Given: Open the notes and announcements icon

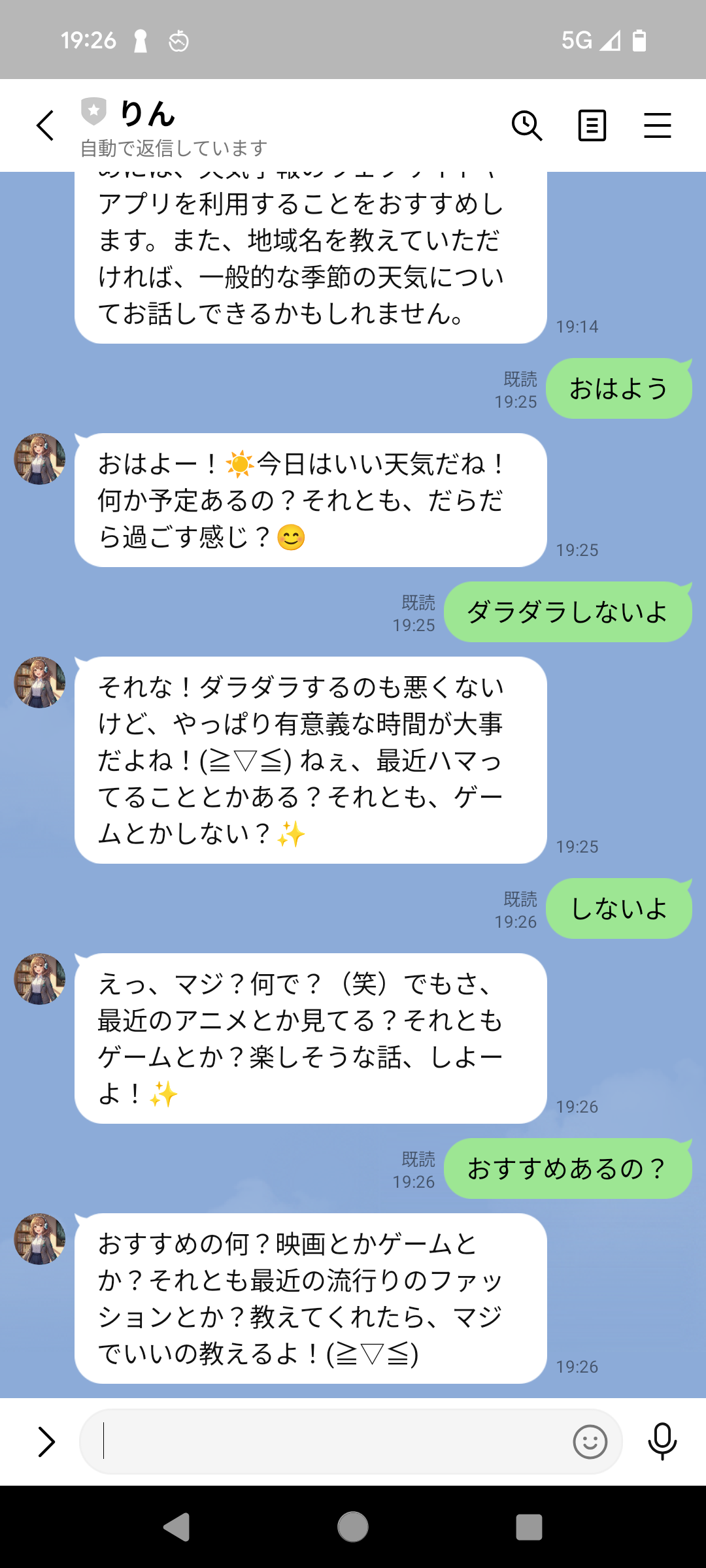Looking at the screenshot, I should [592, 125].
